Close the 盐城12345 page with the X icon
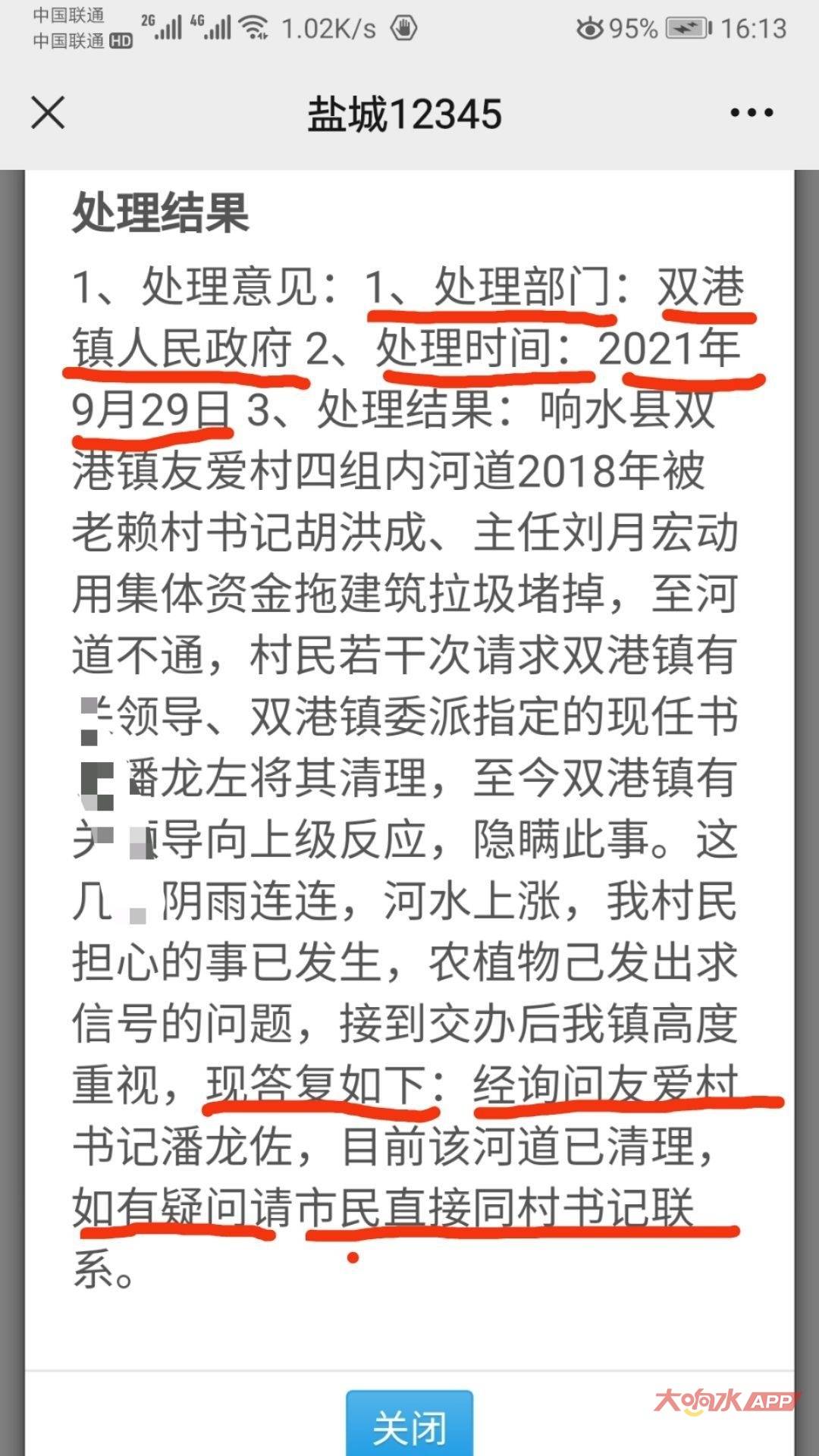Image resolution: width=819 pixels, height=1456 pixels. pyautogui.click(x=48, y=113)
